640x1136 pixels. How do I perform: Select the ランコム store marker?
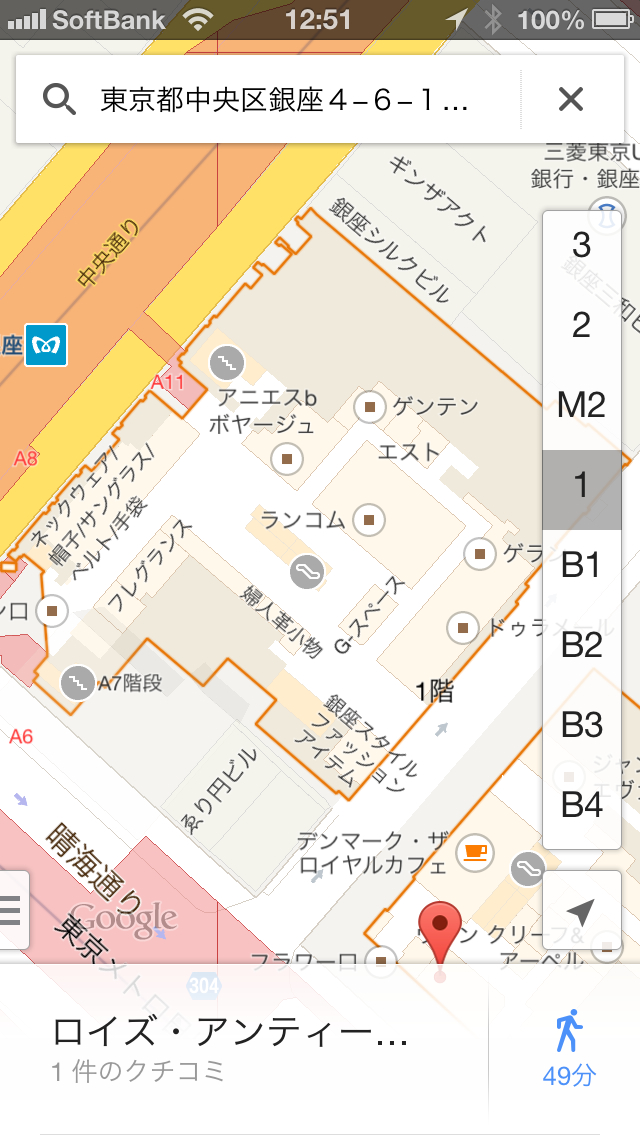371,520
